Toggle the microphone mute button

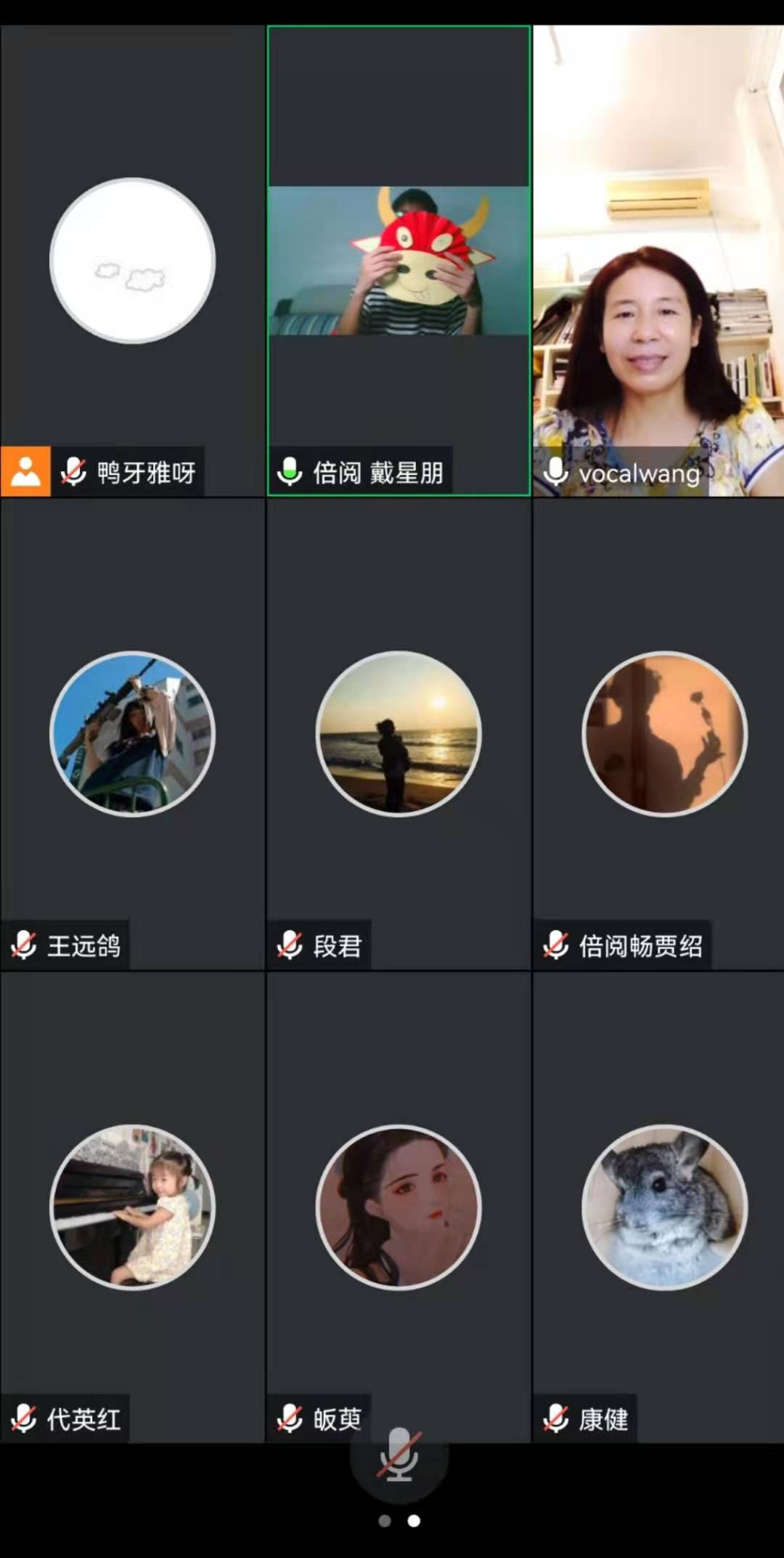[399, 1455]
